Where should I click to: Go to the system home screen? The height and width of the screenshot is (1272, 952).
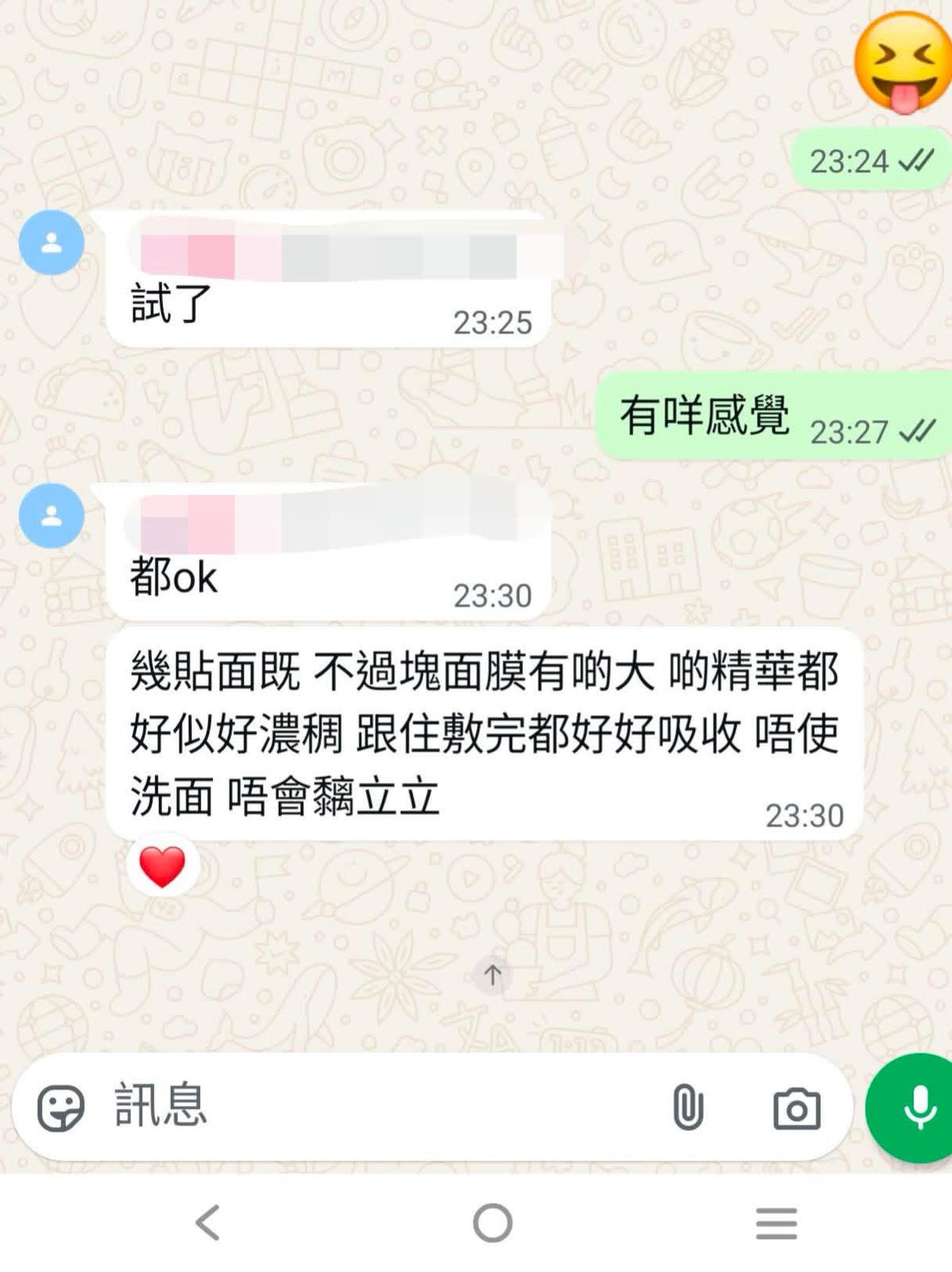493,1222
